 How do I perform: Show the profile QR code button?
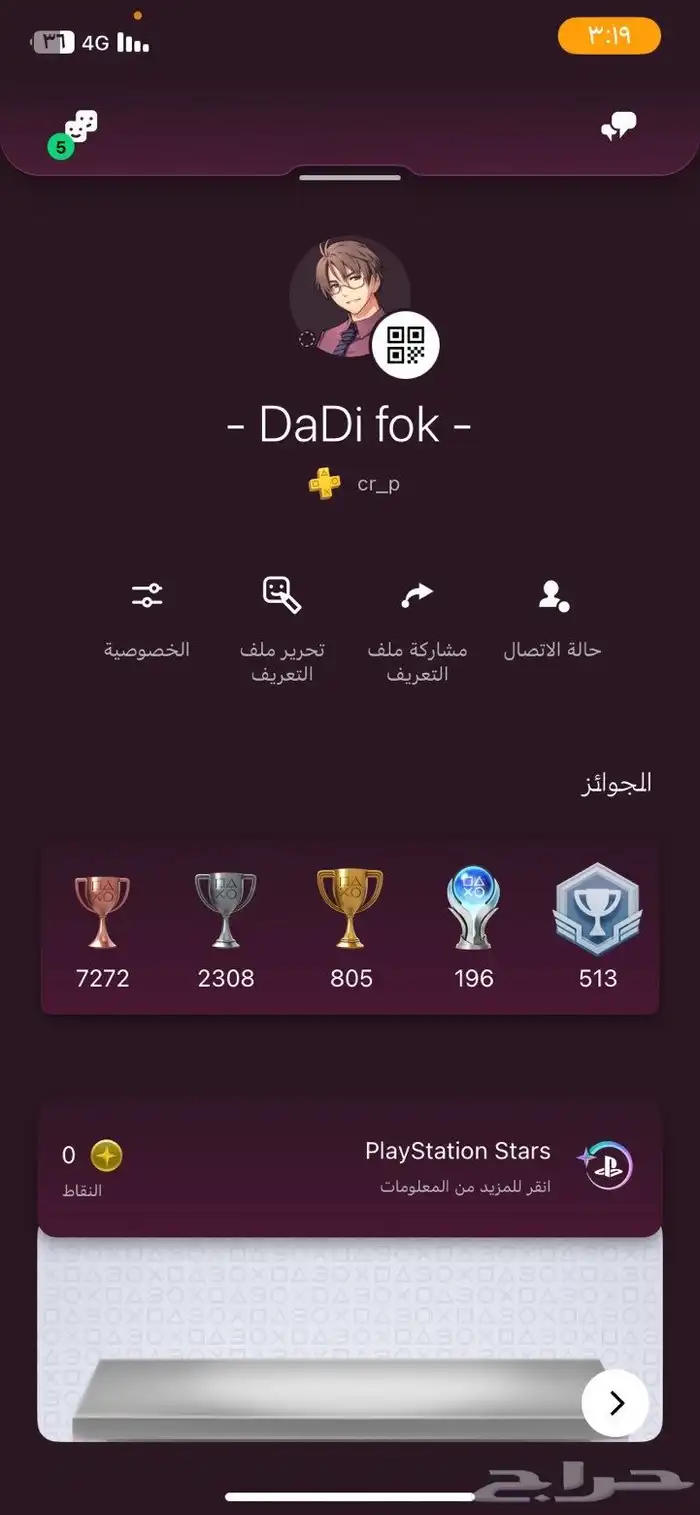[x=406, y=345]
